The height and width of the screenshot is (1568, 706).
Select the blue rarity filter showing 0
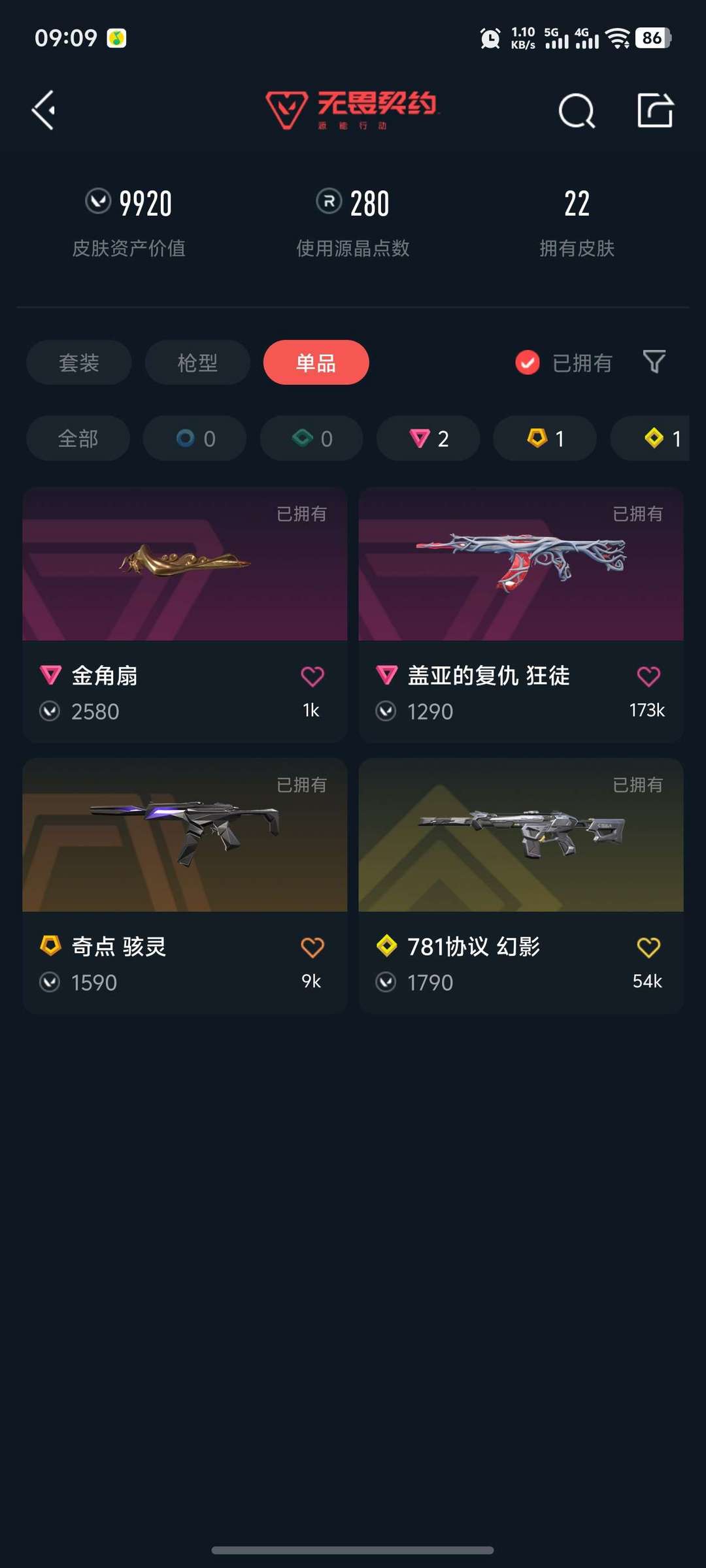coord(194,438)
